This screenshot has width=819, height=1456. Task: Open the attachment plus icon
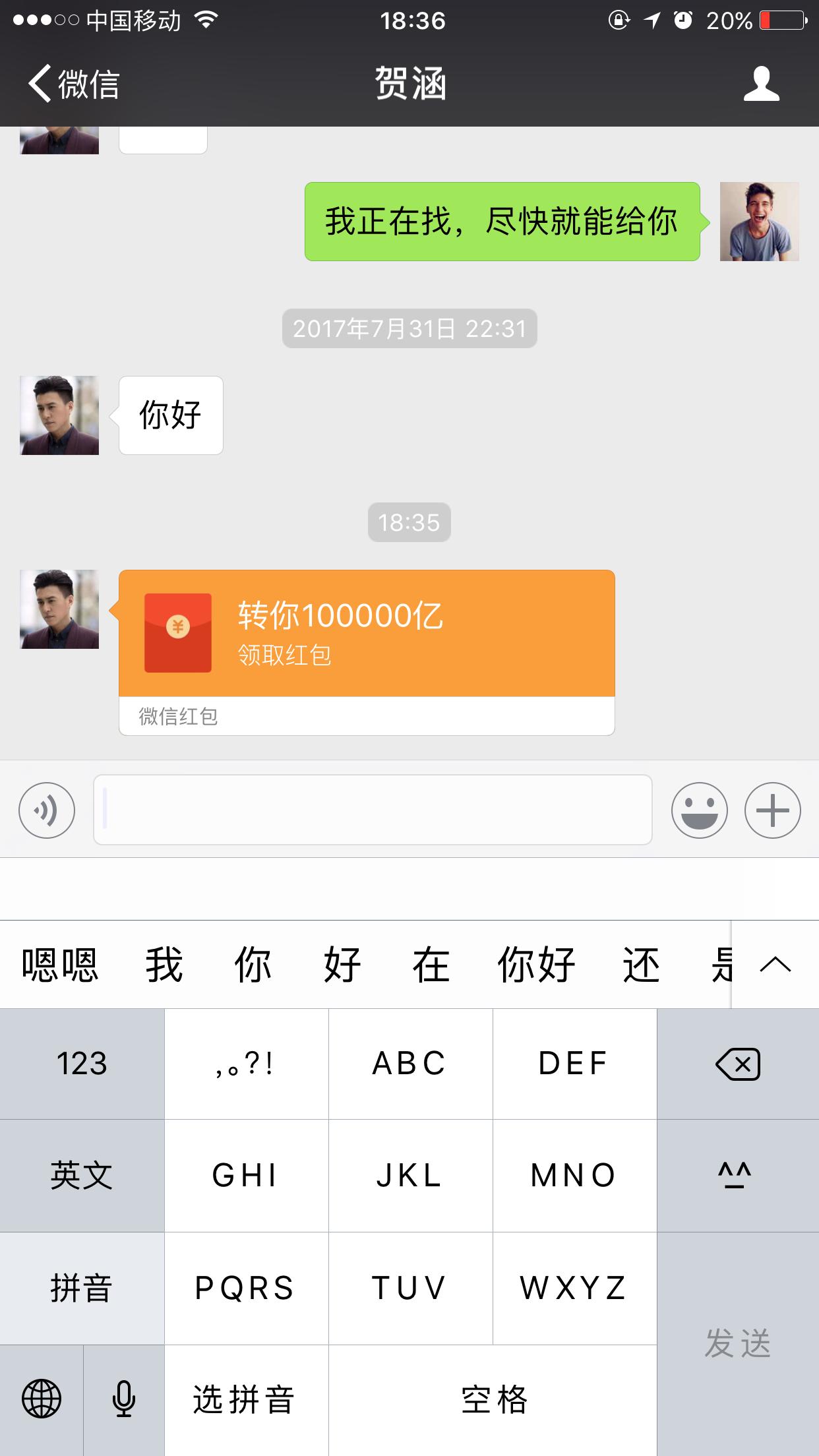(x=773, y=810)
